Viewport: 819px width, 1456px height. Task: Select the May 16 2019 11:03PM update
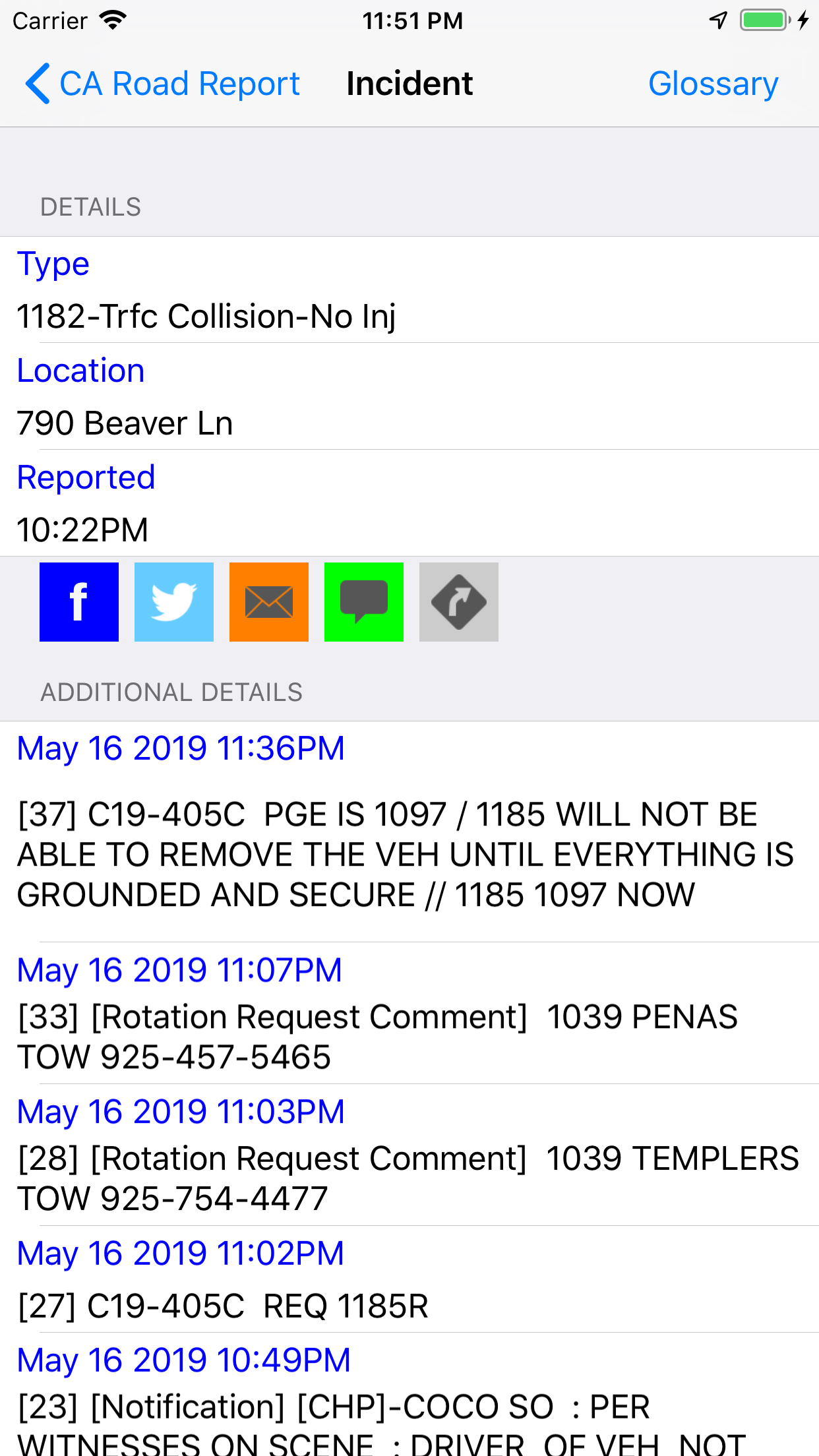coord(181,1112)
